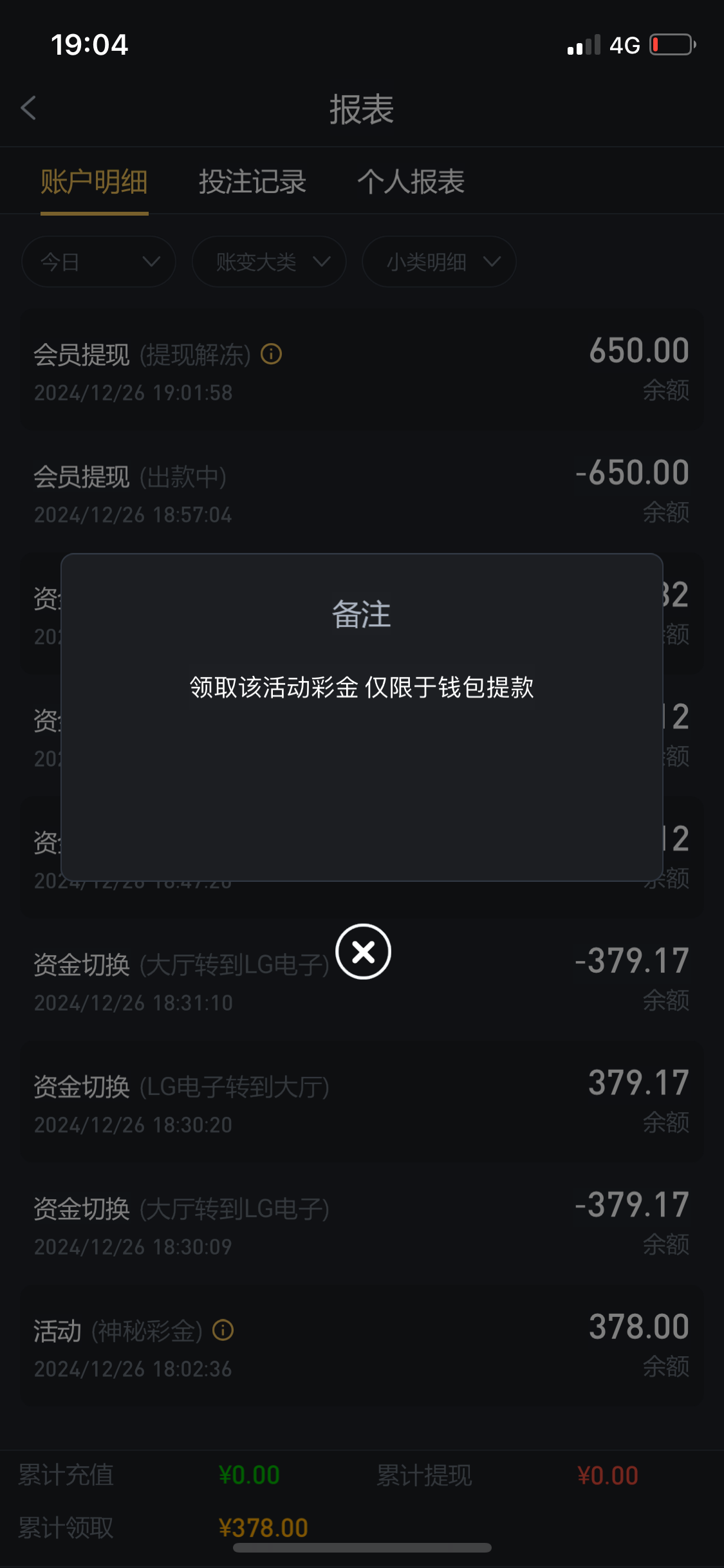The height and width of the screenshot is (1568, 724).
Task: Select the 账户明细 tab
Action: (x=94, y=182)
